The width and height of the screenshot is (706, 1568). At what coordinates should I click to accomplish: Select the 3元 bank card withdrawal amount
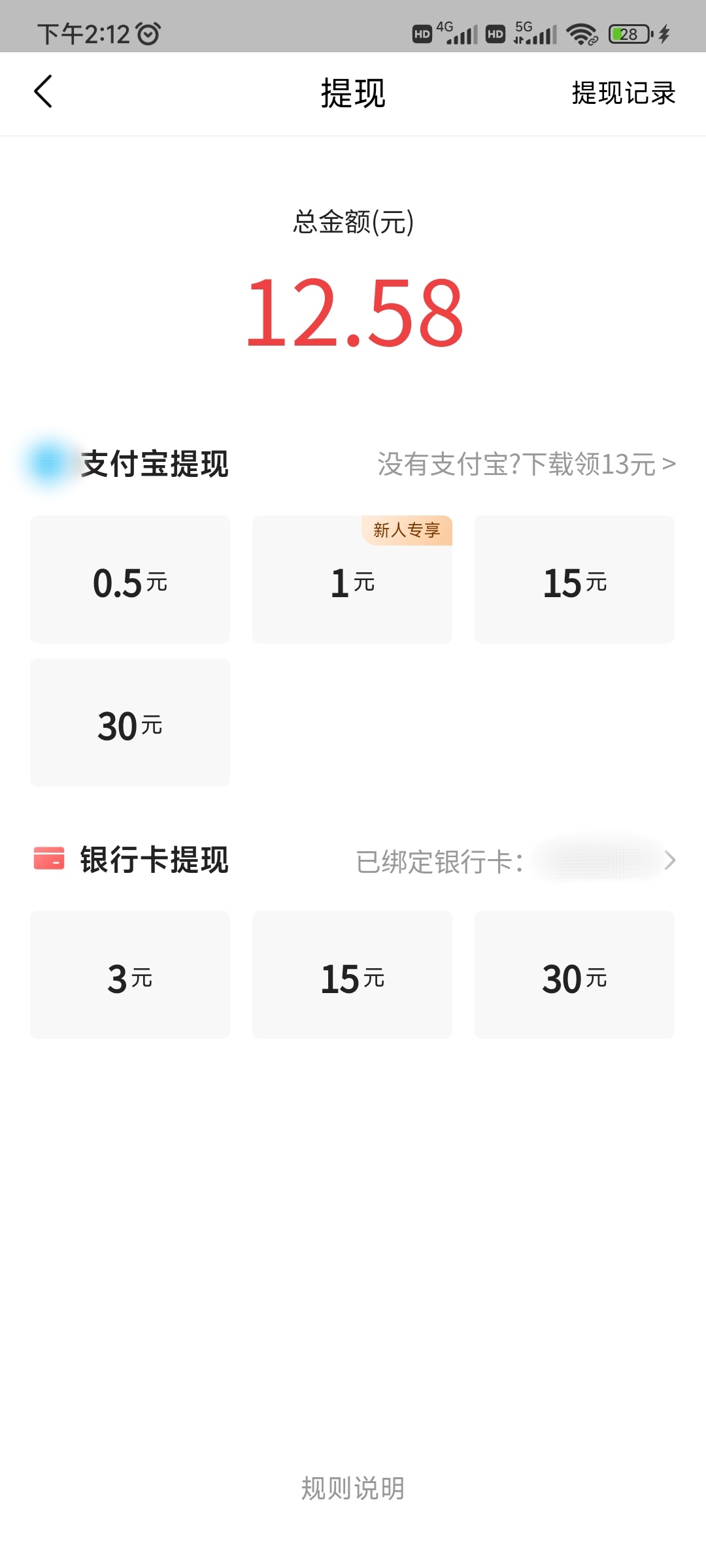coord(129,975)
